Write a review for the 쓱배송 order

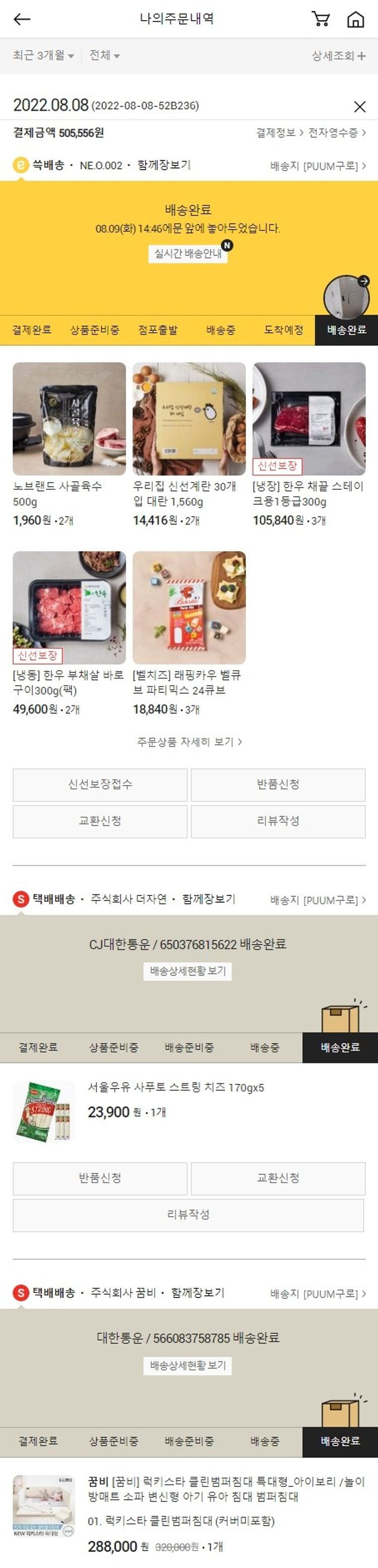278,820
